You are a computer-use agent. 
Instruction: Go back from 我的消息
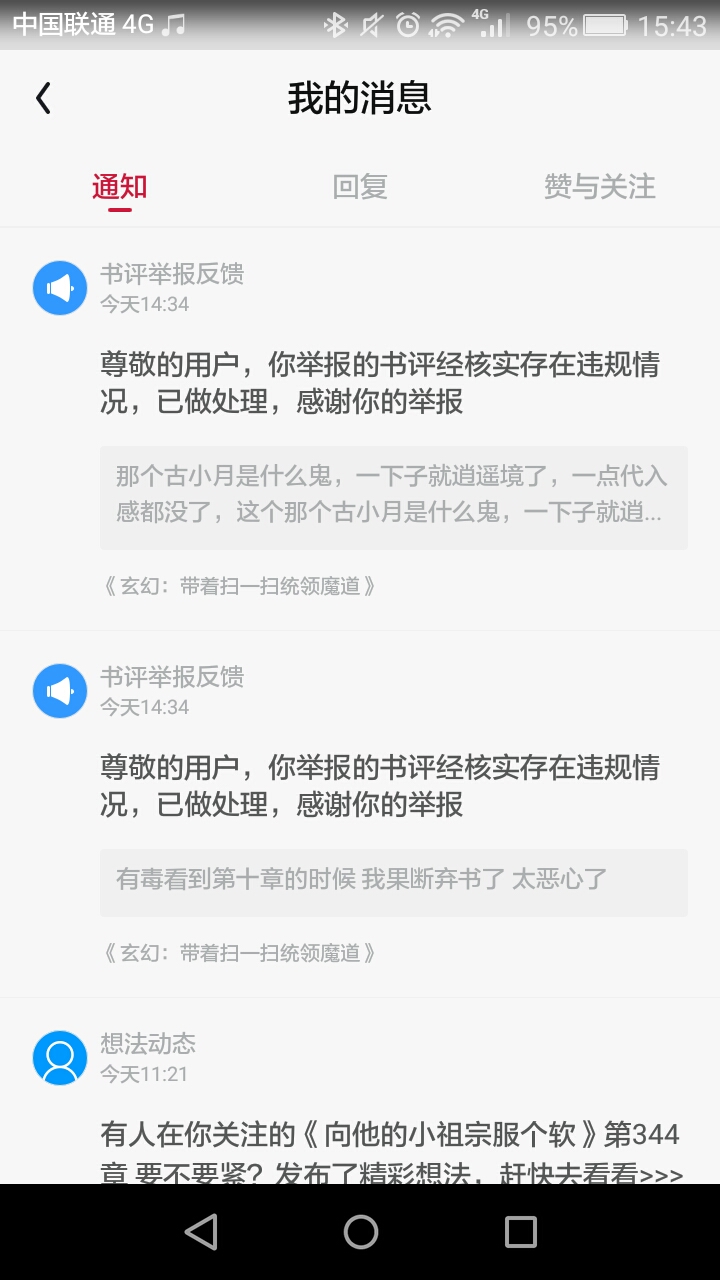[x=43, y=98]
